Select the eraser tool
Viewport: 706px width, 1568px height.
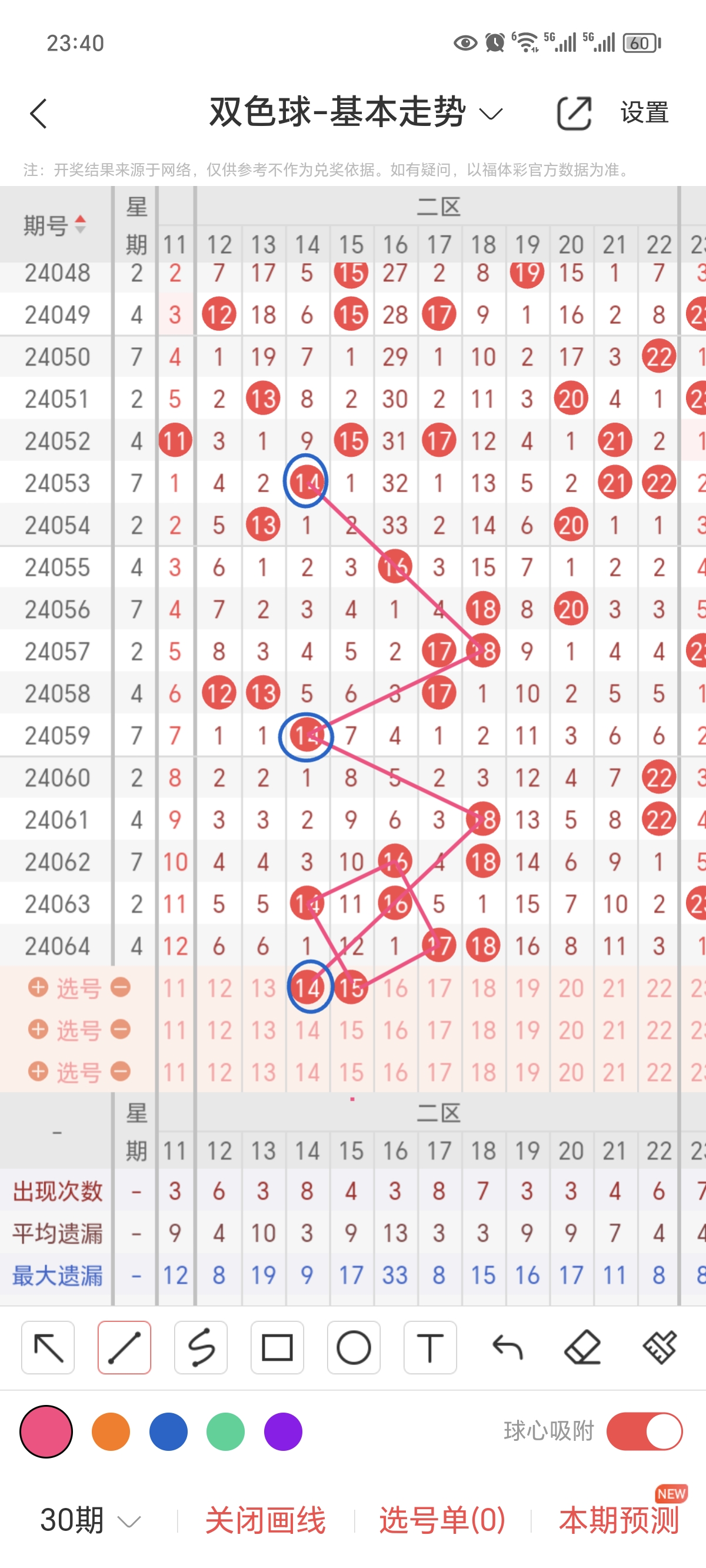coord(583,1348)
